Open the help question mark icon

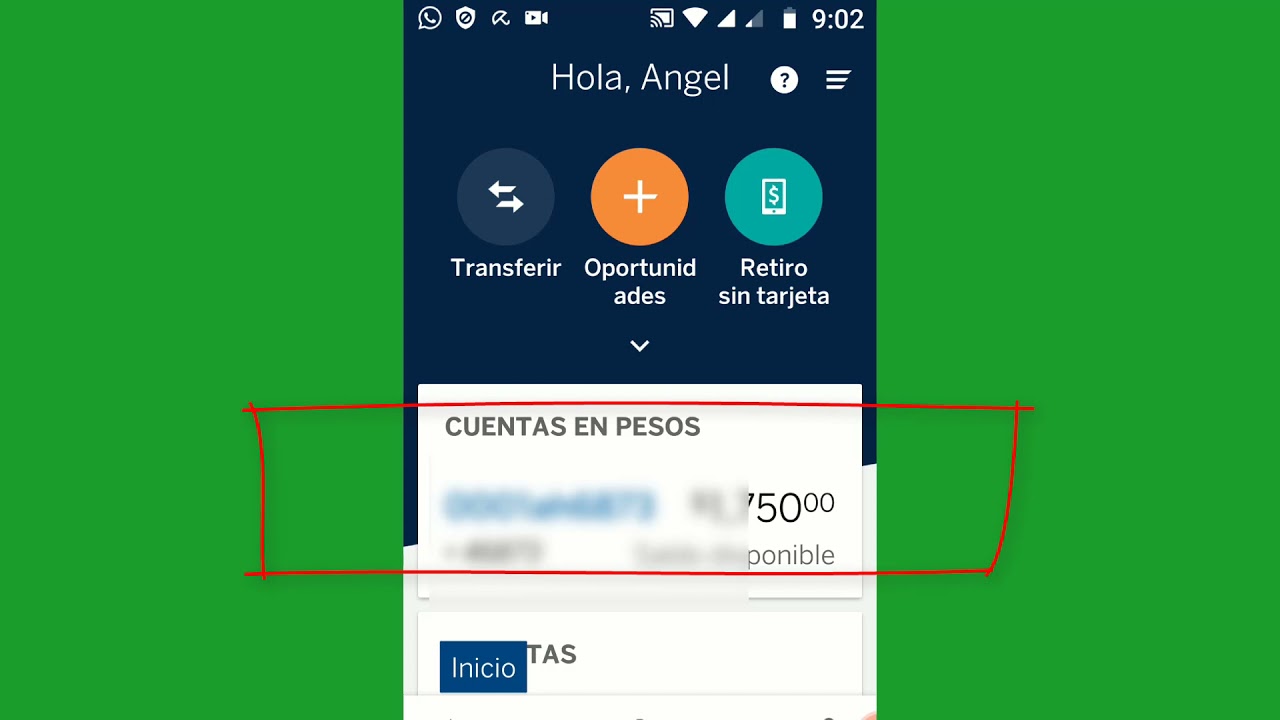click(784, 80)
